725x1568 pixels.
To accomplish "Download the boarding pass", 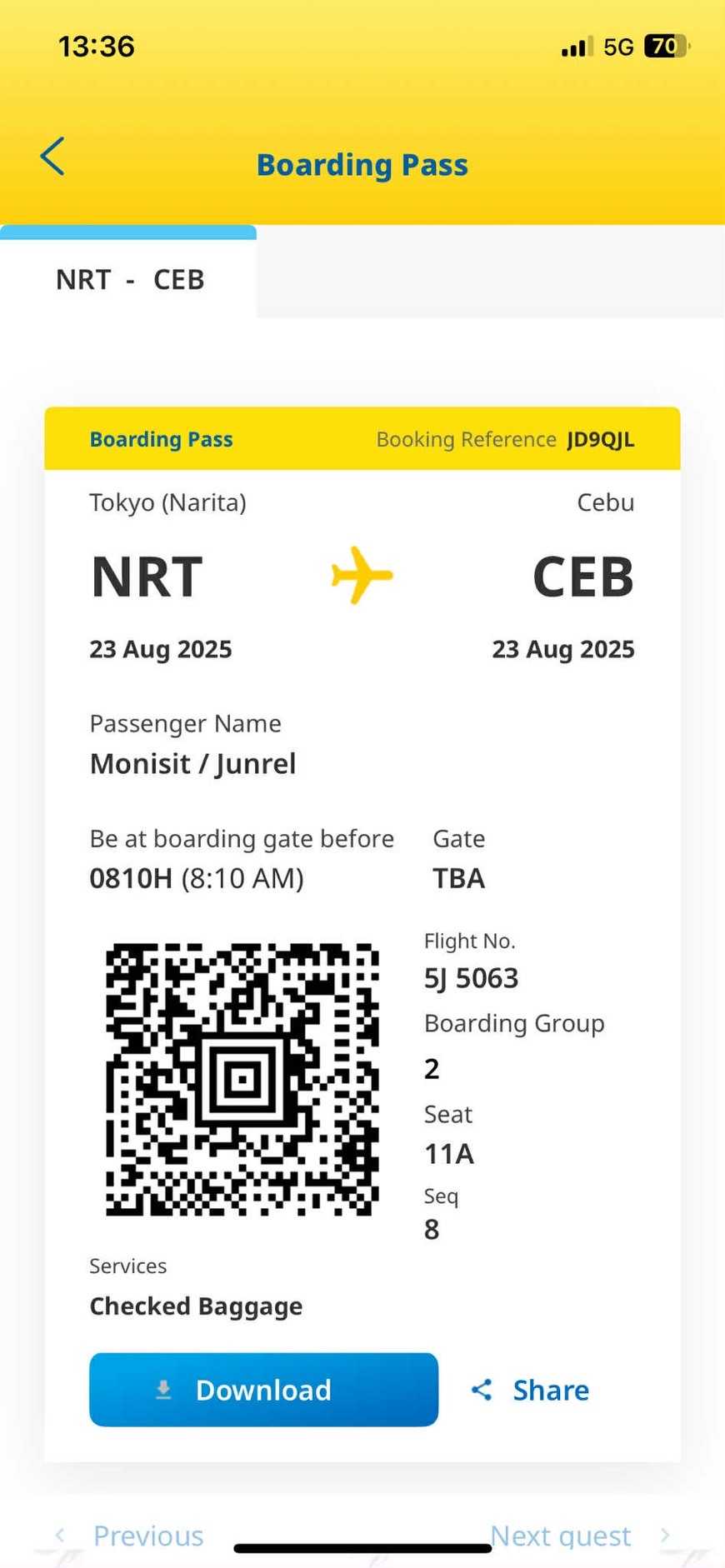I will [x=263, y=1389].
